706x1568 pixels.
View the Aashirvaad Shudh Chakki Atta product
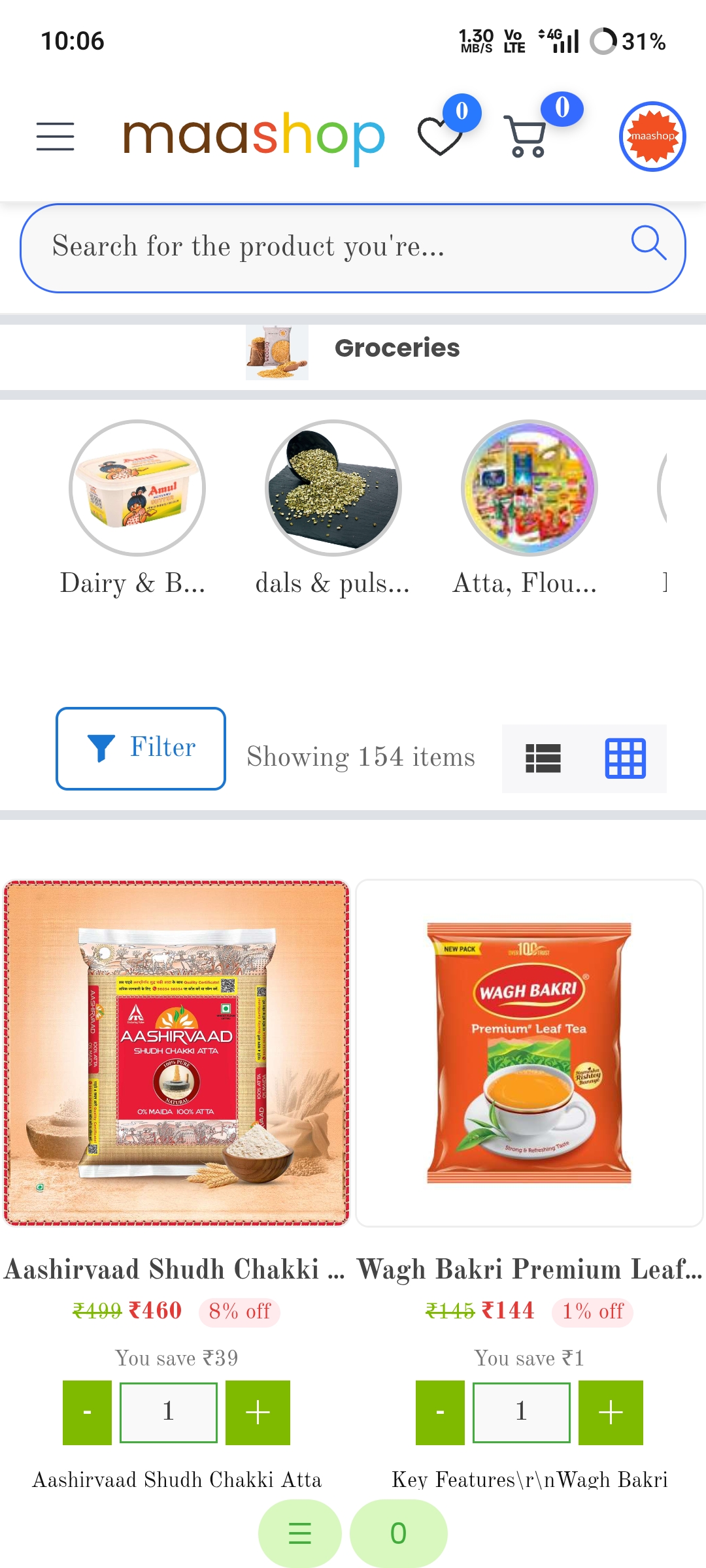(x=176, y=1053)
